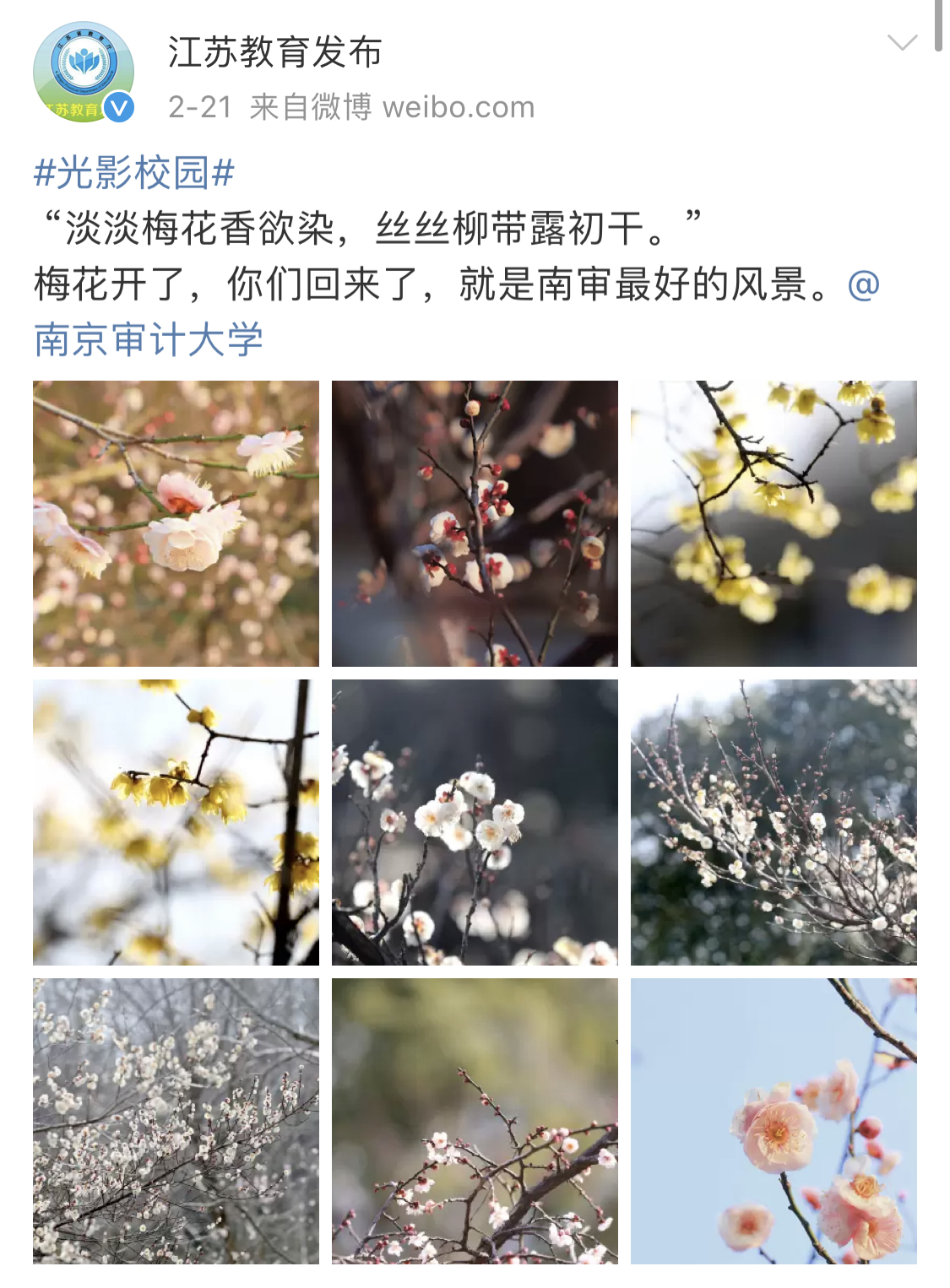Open yellow blossoms photo in middle row

tap(176, 822)
